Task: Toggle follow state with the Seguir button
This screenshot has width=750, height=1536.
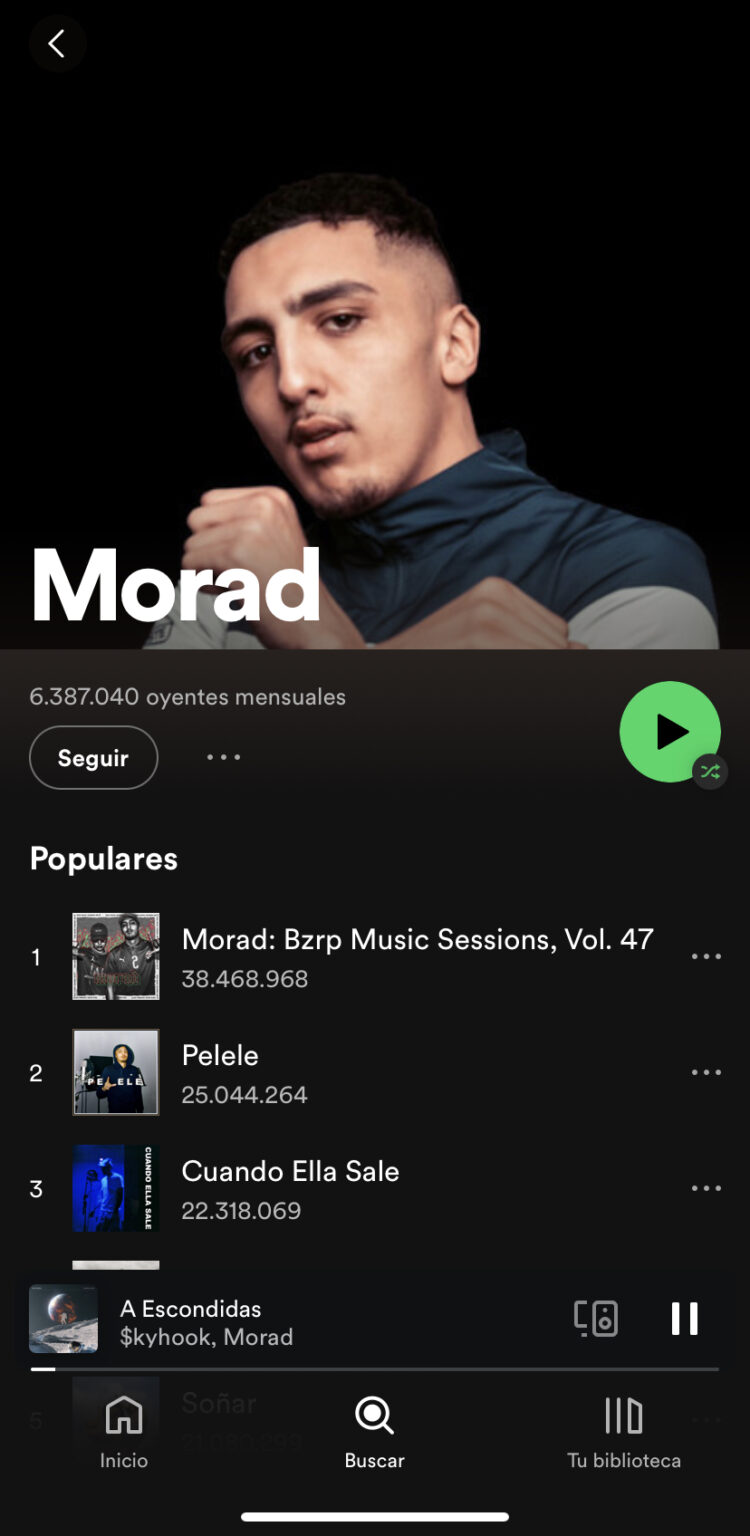Action: (93, 757)
